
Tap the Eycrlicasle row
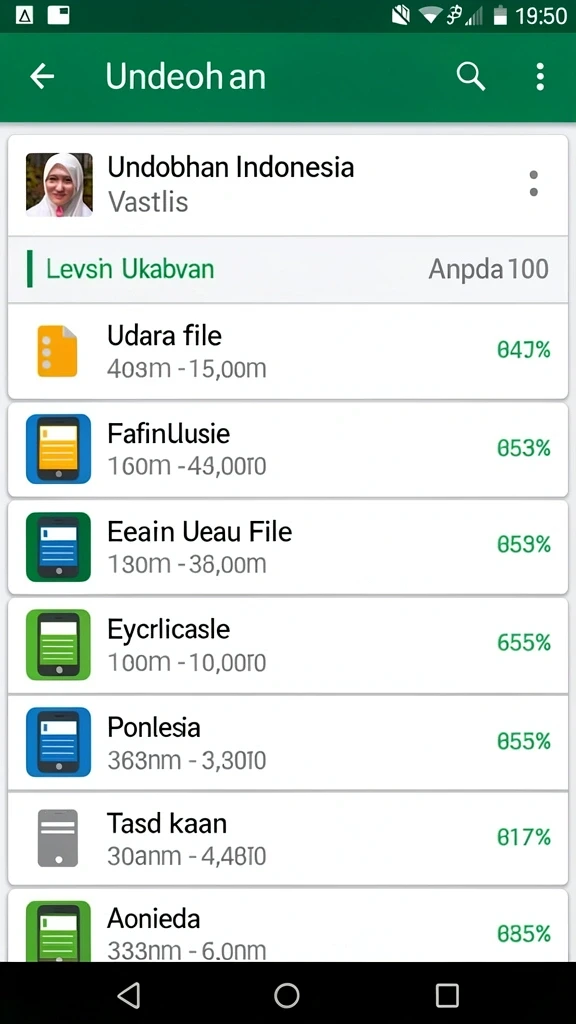(287, 645)
